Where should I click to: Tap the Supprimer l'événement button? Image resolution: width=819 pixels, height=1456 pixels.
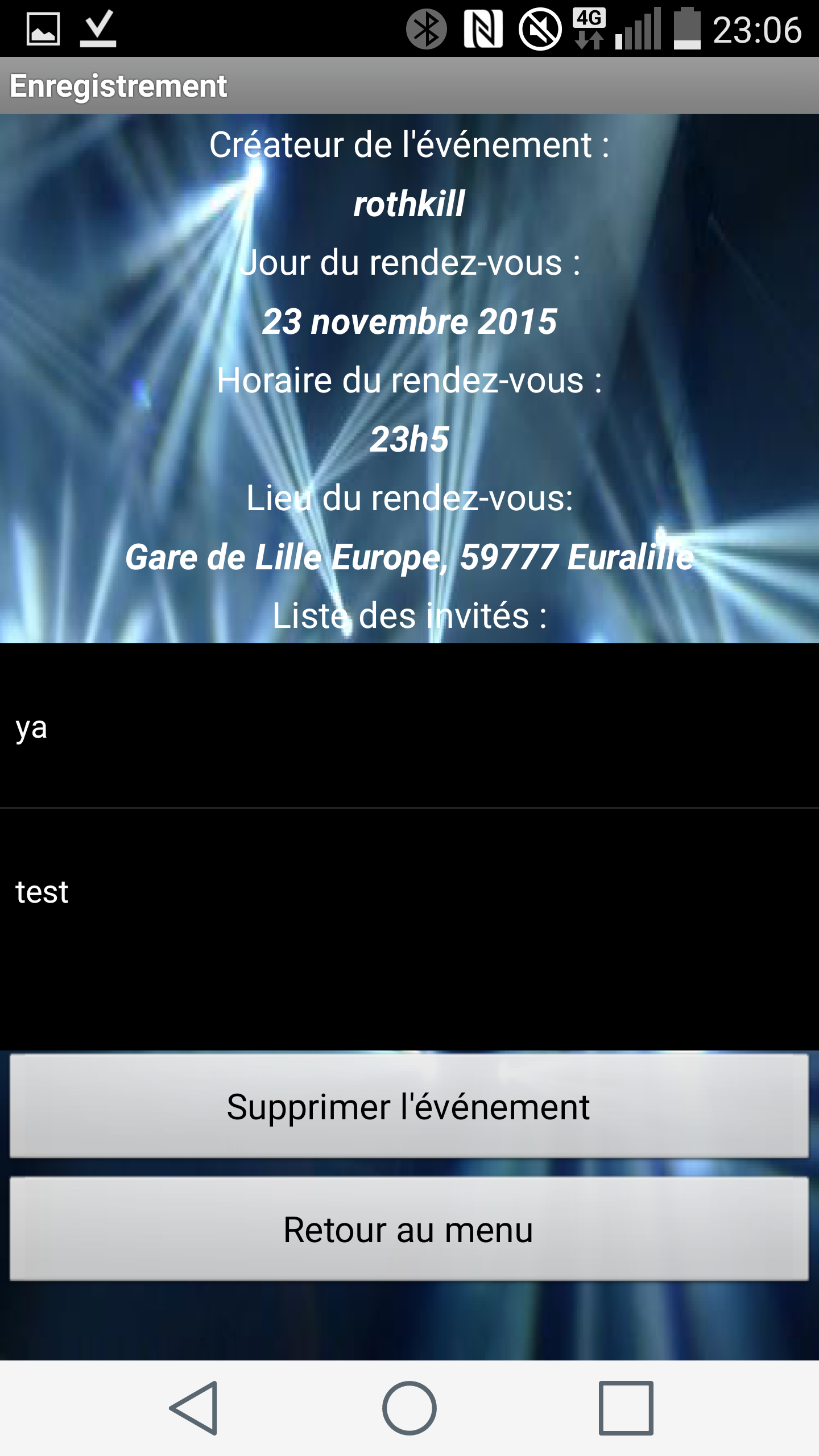(x=408, y=1107)
